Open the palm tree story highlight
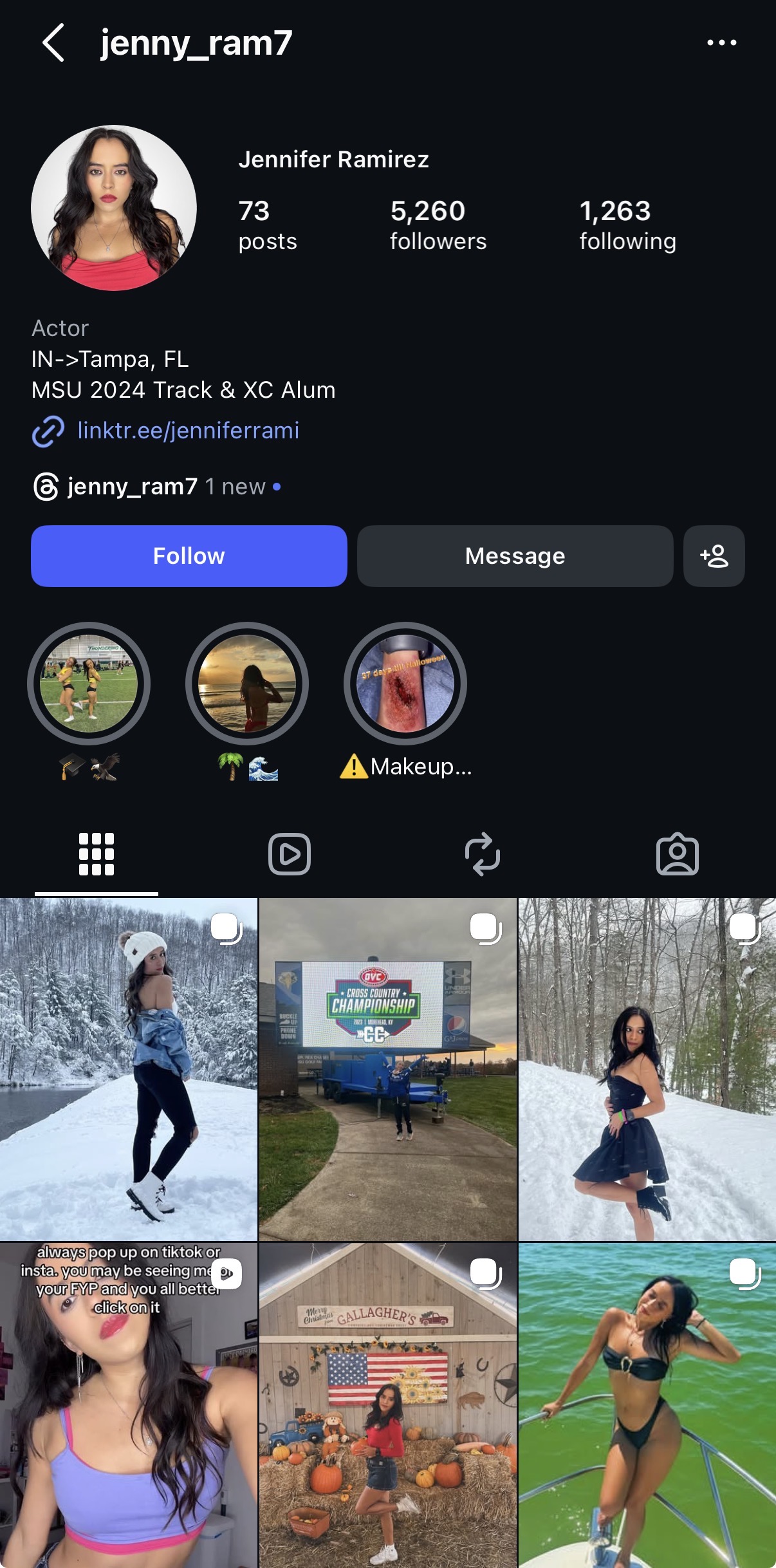Screen dimensions: 776x1568 click(x=247, y=684)
